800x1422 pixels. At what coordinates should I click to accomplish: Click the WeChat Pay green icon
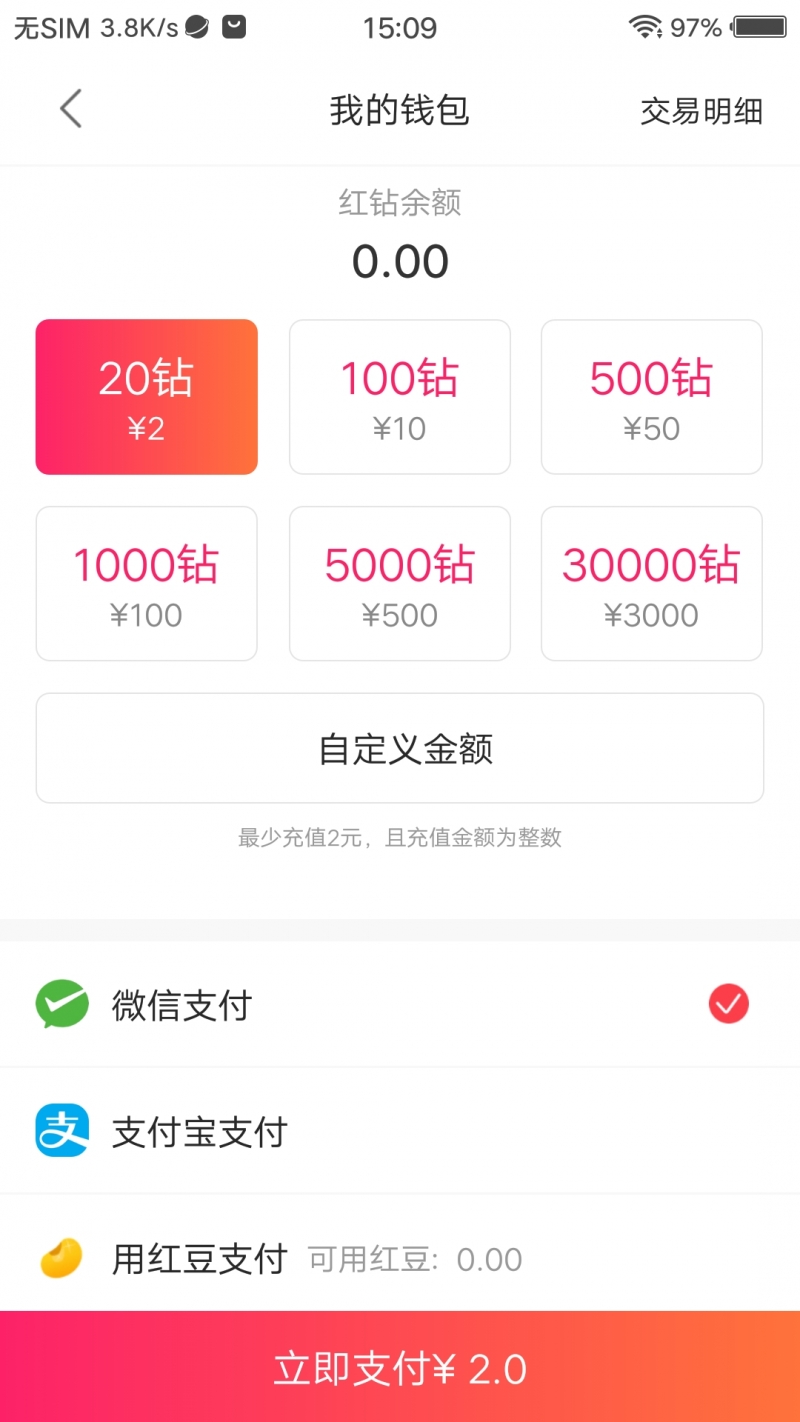coord(61,1004)
